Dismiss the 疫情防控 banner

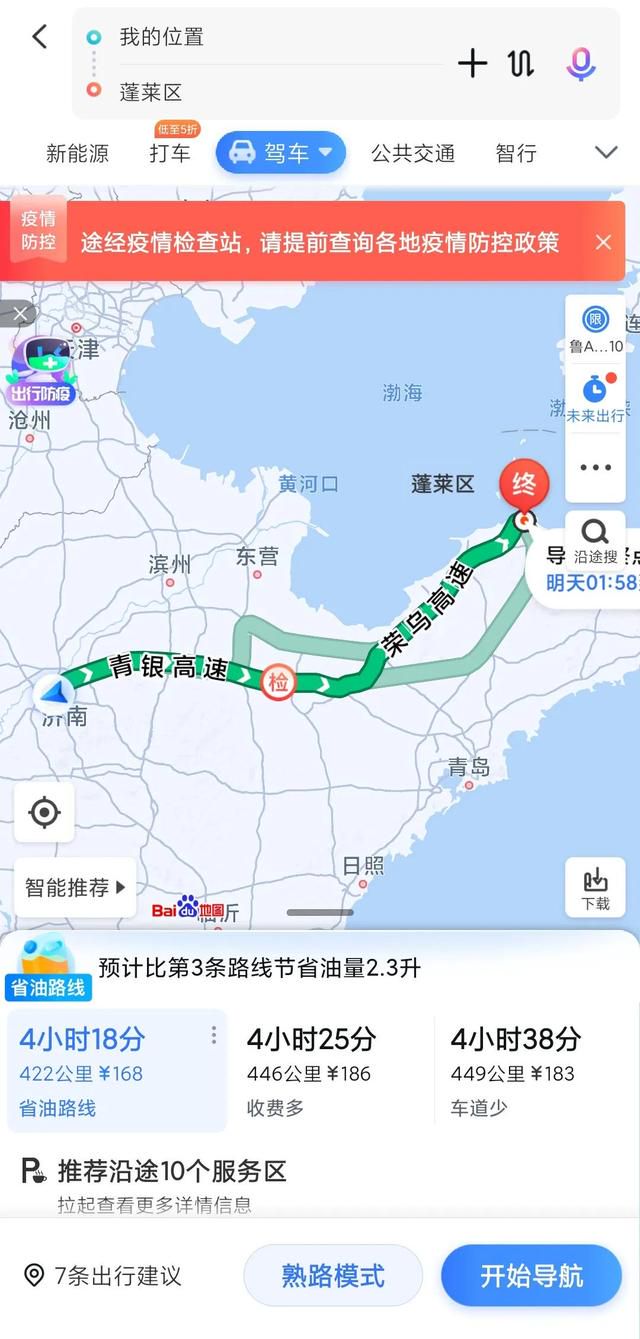(603, 242)
